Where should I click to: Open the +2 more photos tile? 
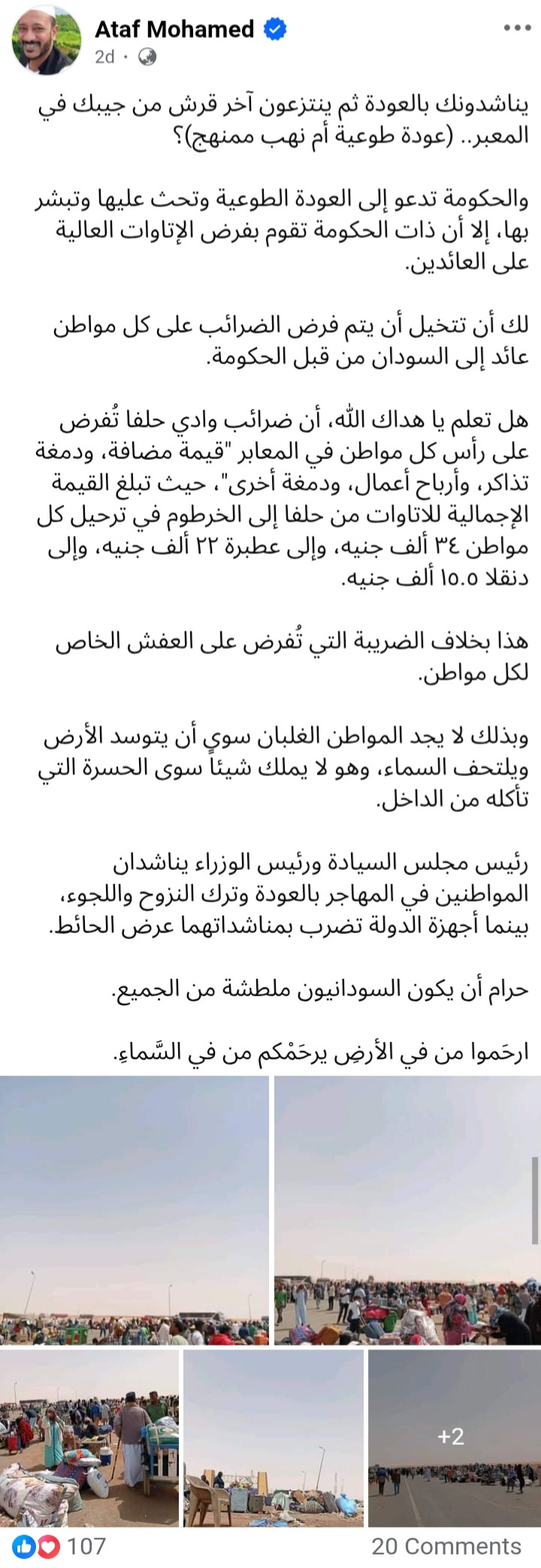(455, 1438)
